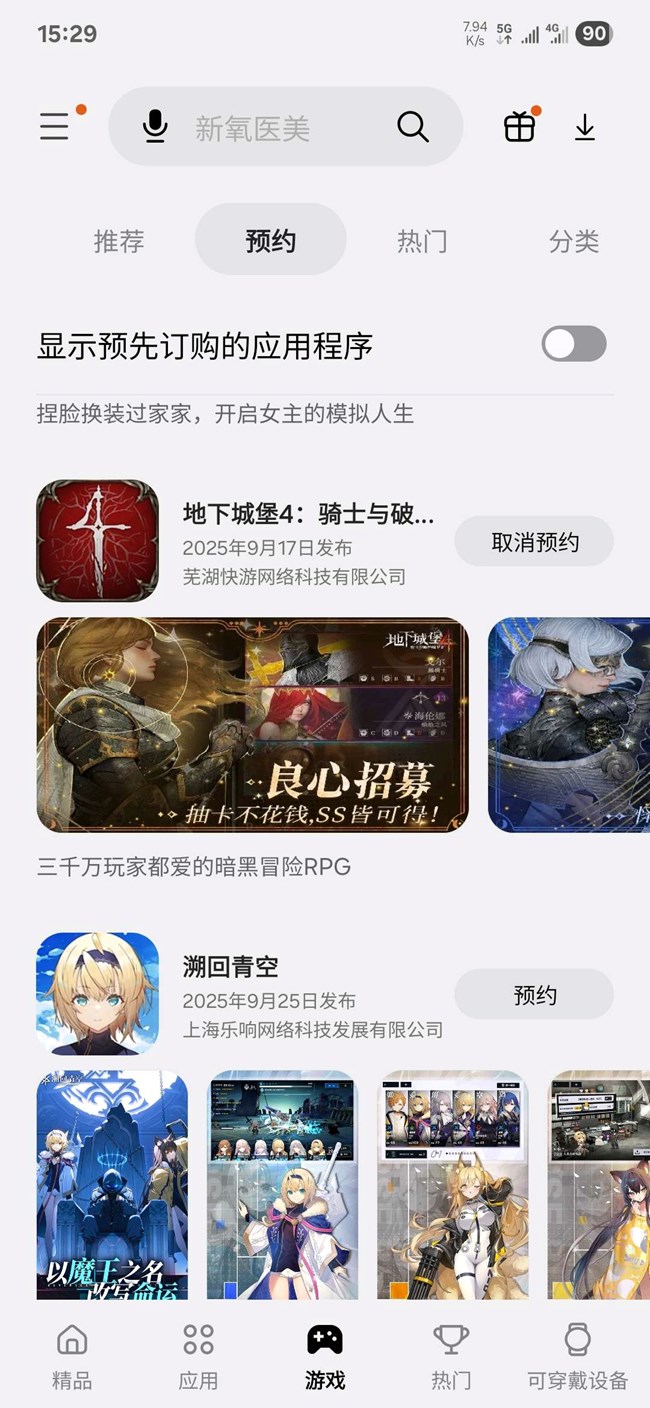Viewport: 650px width, 1408px height.
Task: Go to the 精品 bottom tab
Action: point(72,1357)
